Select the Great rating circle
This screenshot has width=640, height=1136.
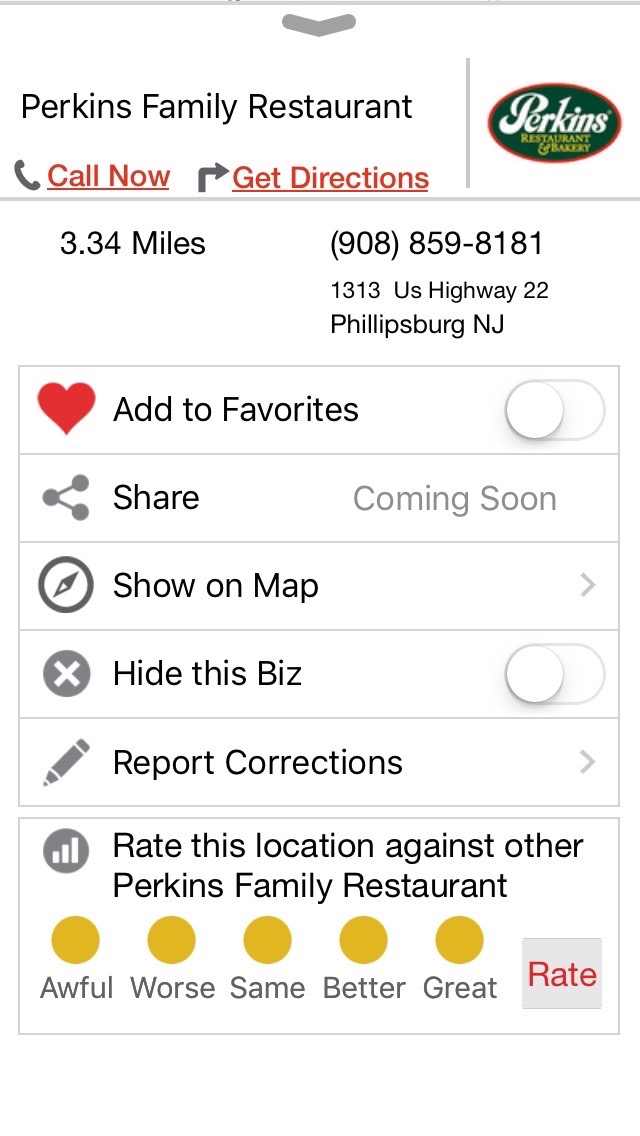[x=460, y=941]
